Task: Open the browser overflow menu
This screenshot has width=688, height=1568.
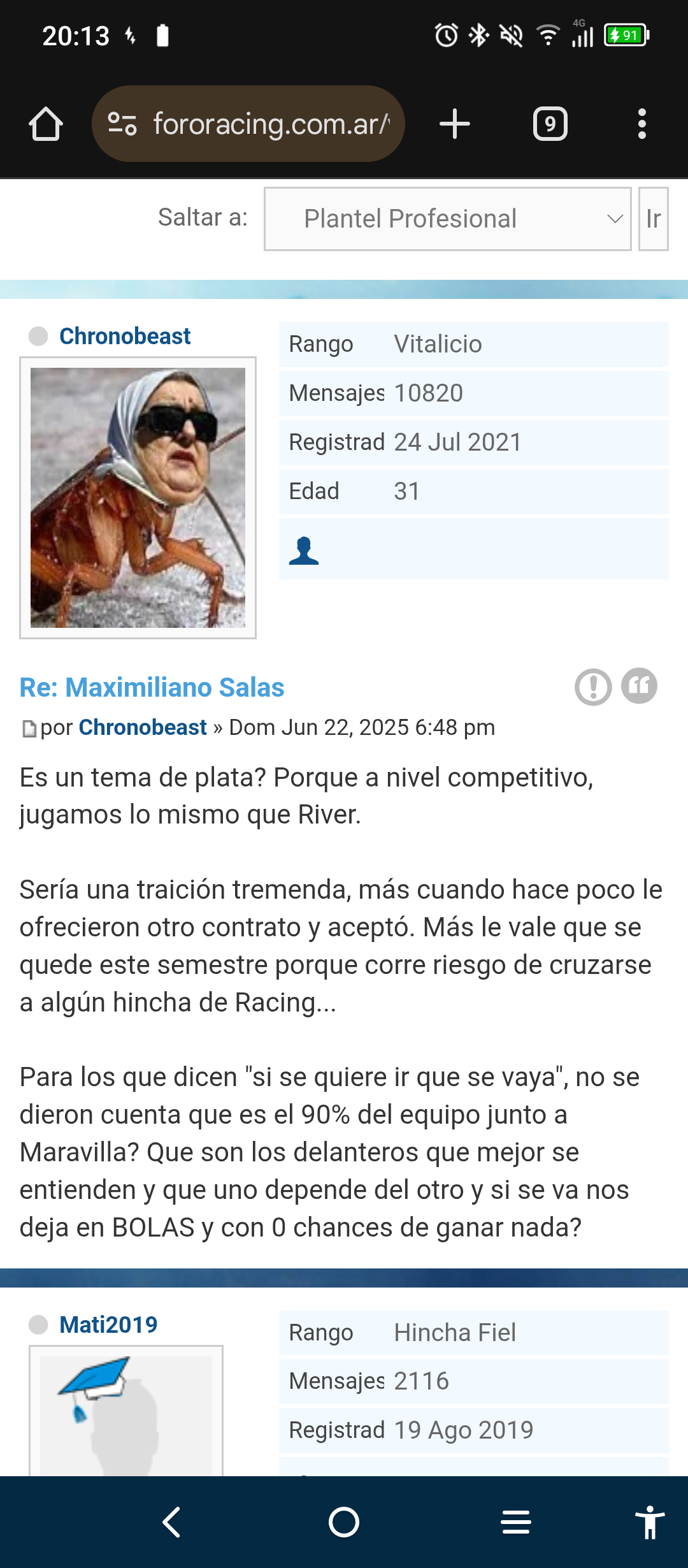Action: tap(642, 124)
